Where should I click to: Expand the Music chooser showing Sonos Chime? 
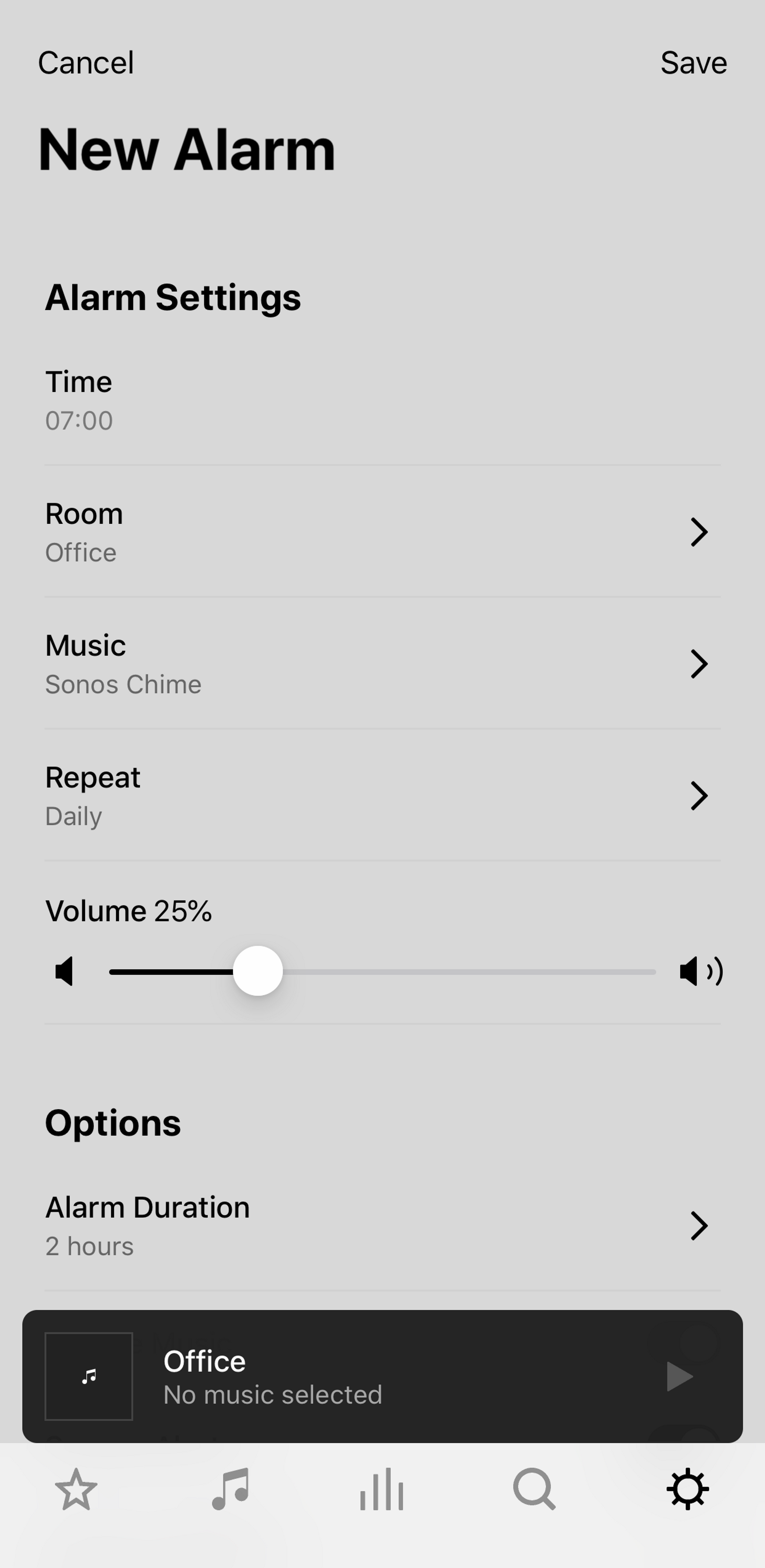pos(382,664)
